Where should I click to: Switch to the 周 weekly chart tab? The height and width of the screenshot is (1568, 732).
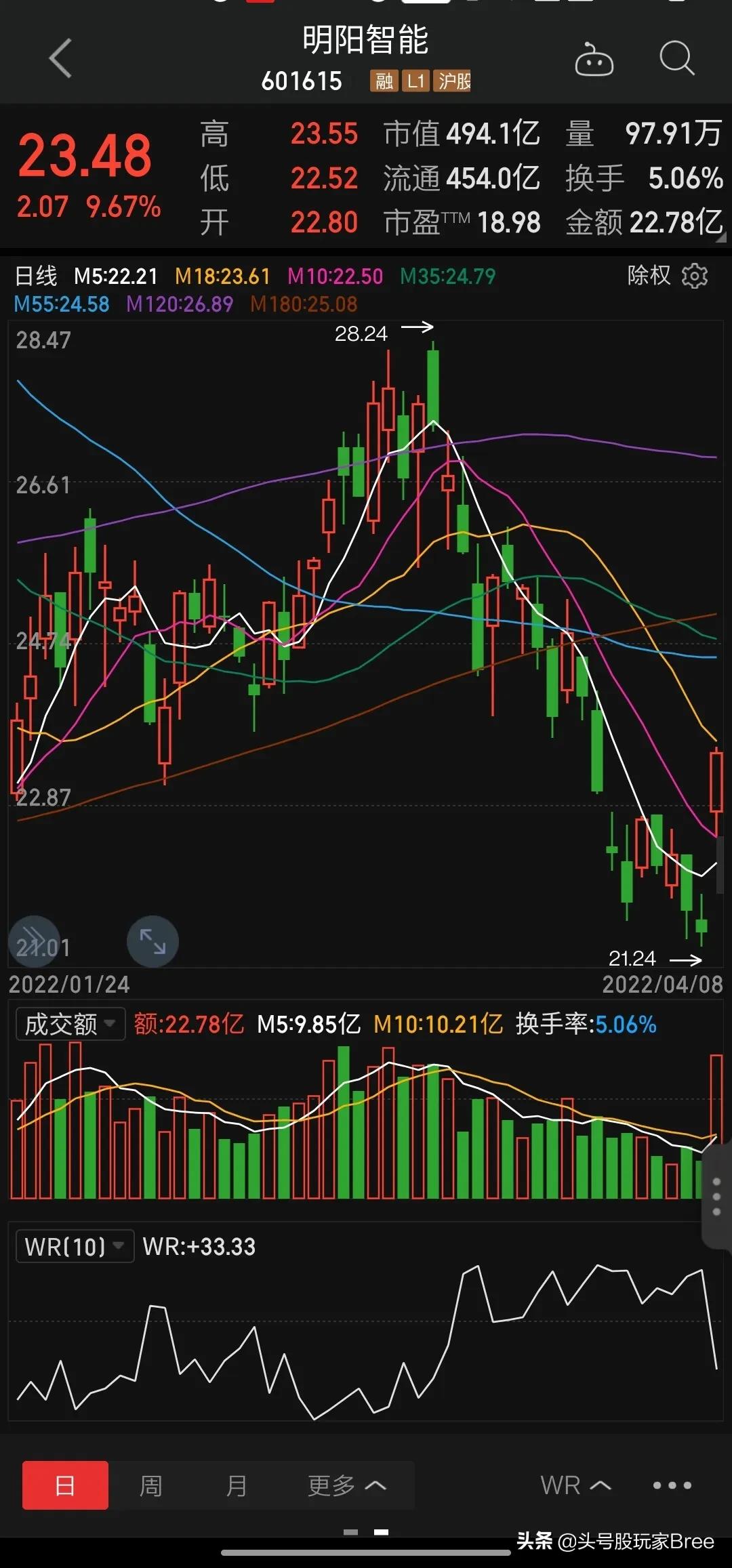(150, 1485)
